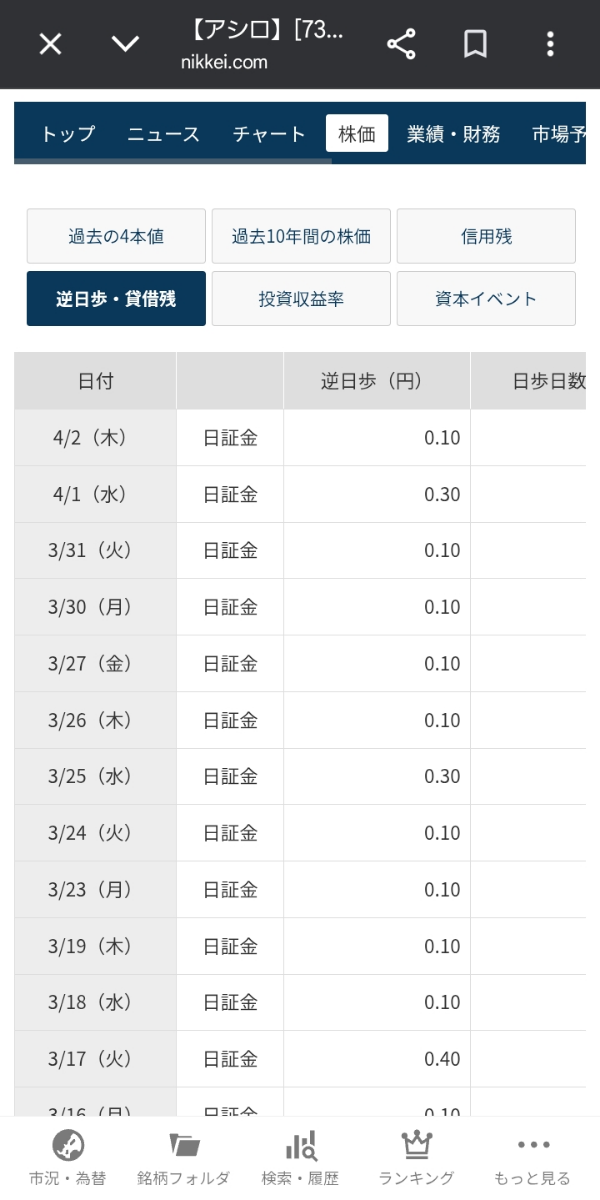Bookmark this page
The height and width of the screenshot is (1200, 600).
475,44
